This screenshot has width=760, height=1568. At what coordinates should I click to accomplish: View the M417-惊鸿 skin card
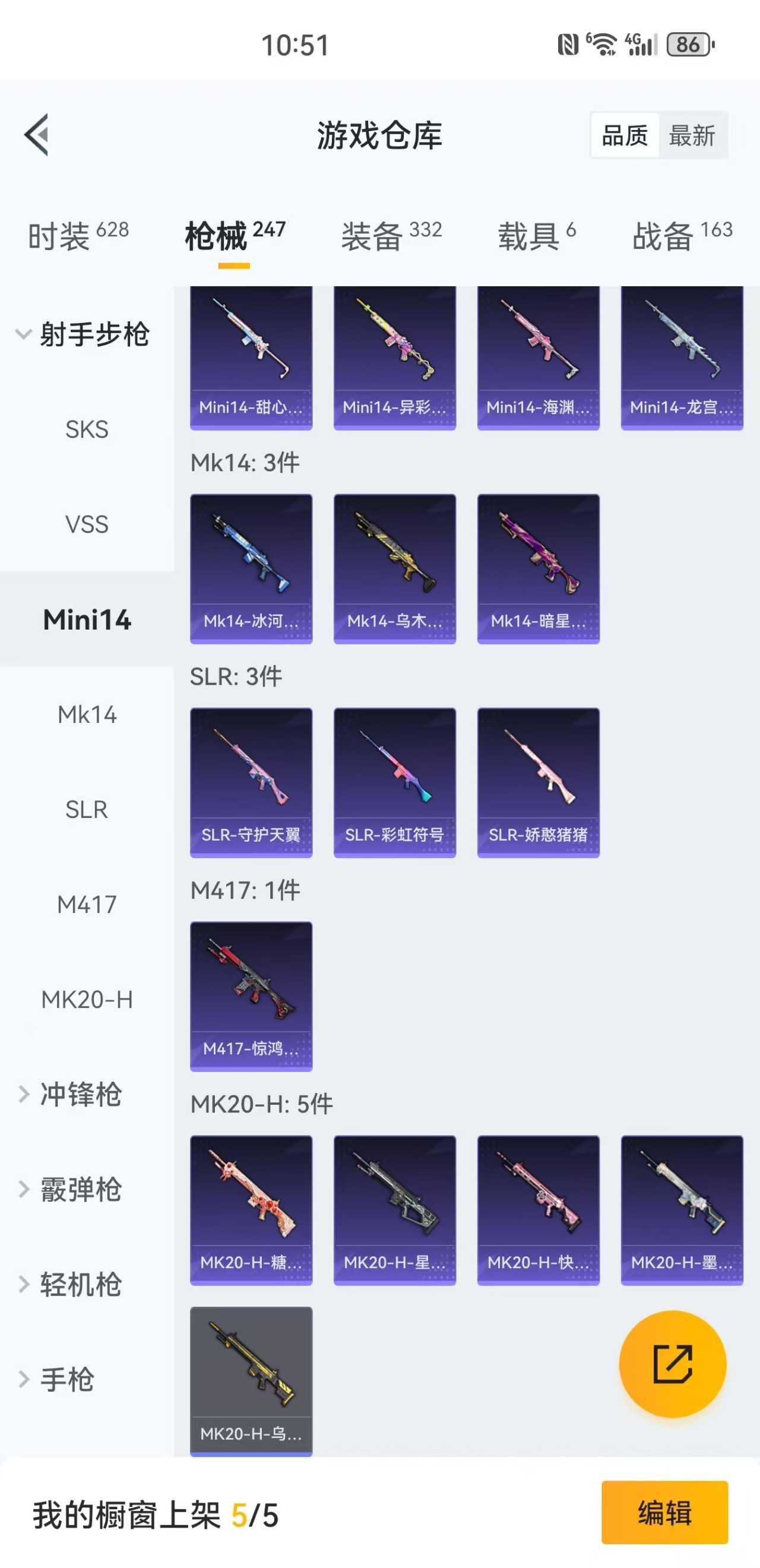(x=251, y=995)
